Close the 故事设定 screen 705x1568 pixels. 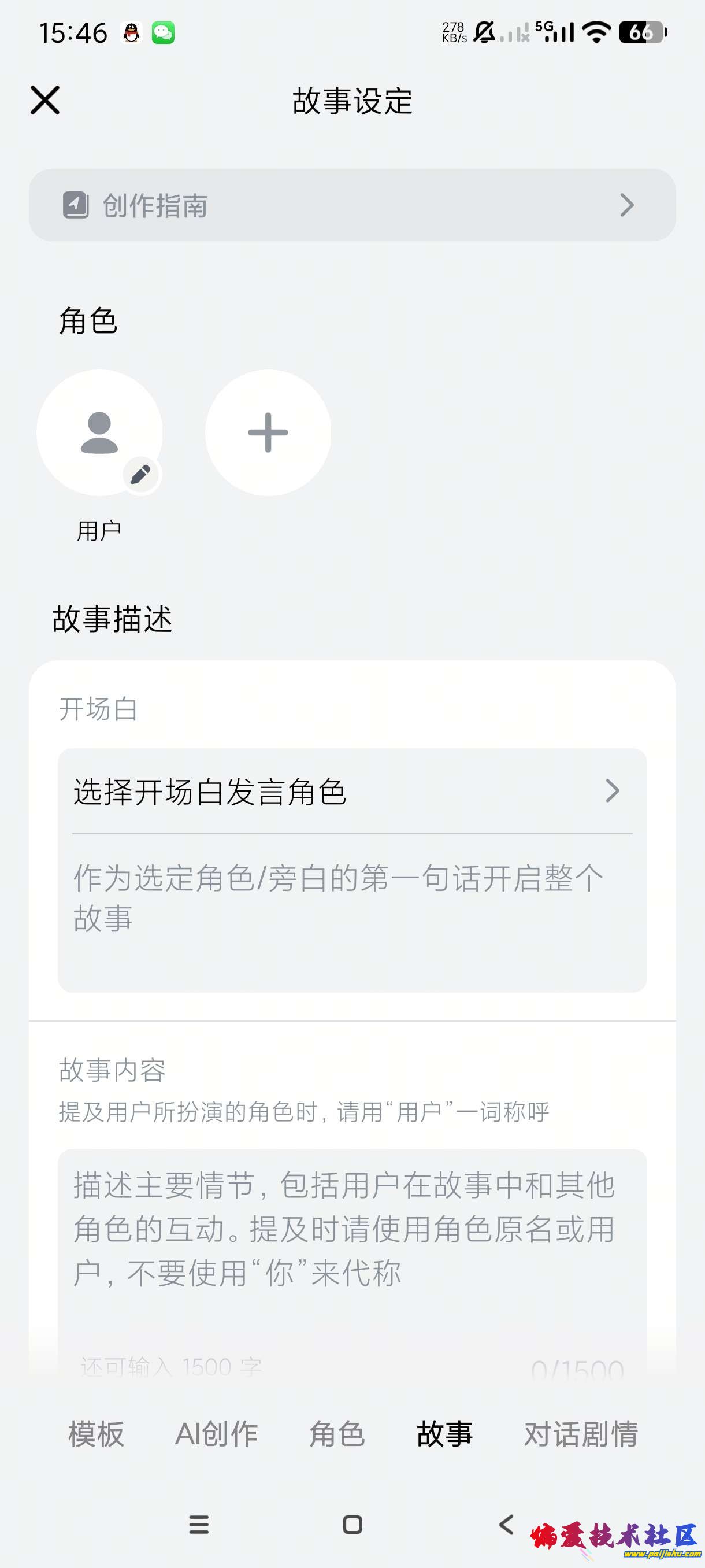[x=45, y=101]
